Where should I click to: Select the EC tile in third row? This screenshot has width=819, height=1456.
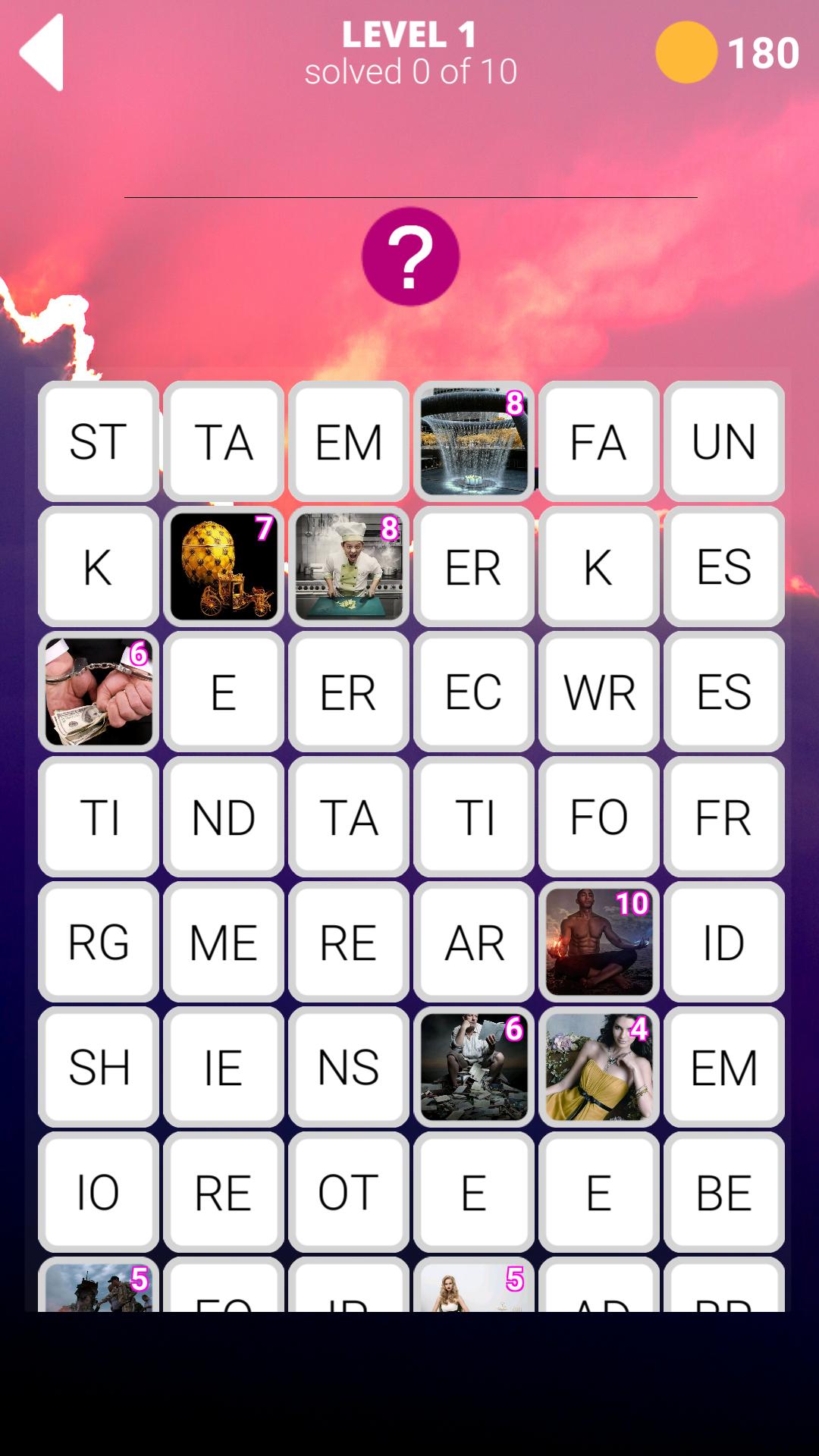click(x=472, y=692)
